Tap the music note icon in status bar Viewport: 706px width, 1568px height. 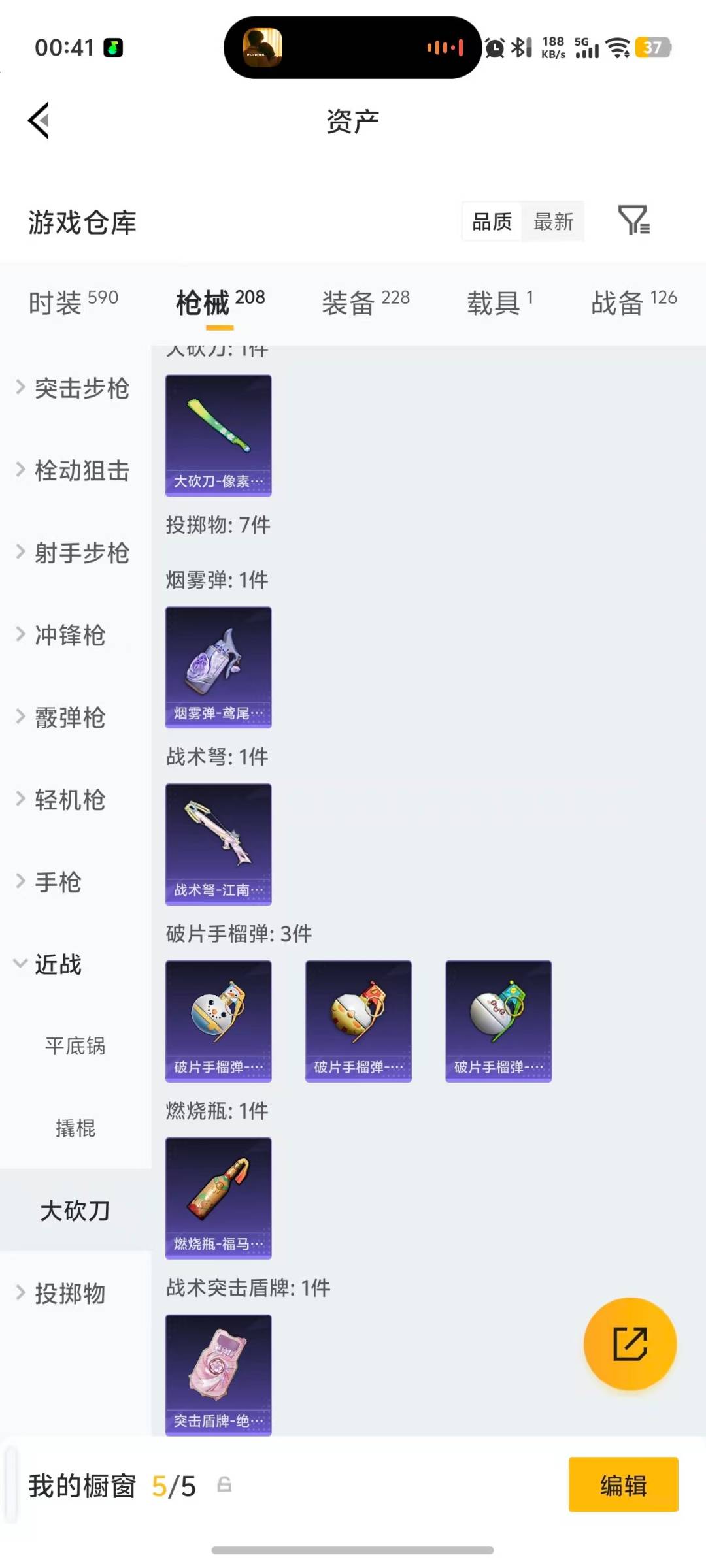point(111,48)
